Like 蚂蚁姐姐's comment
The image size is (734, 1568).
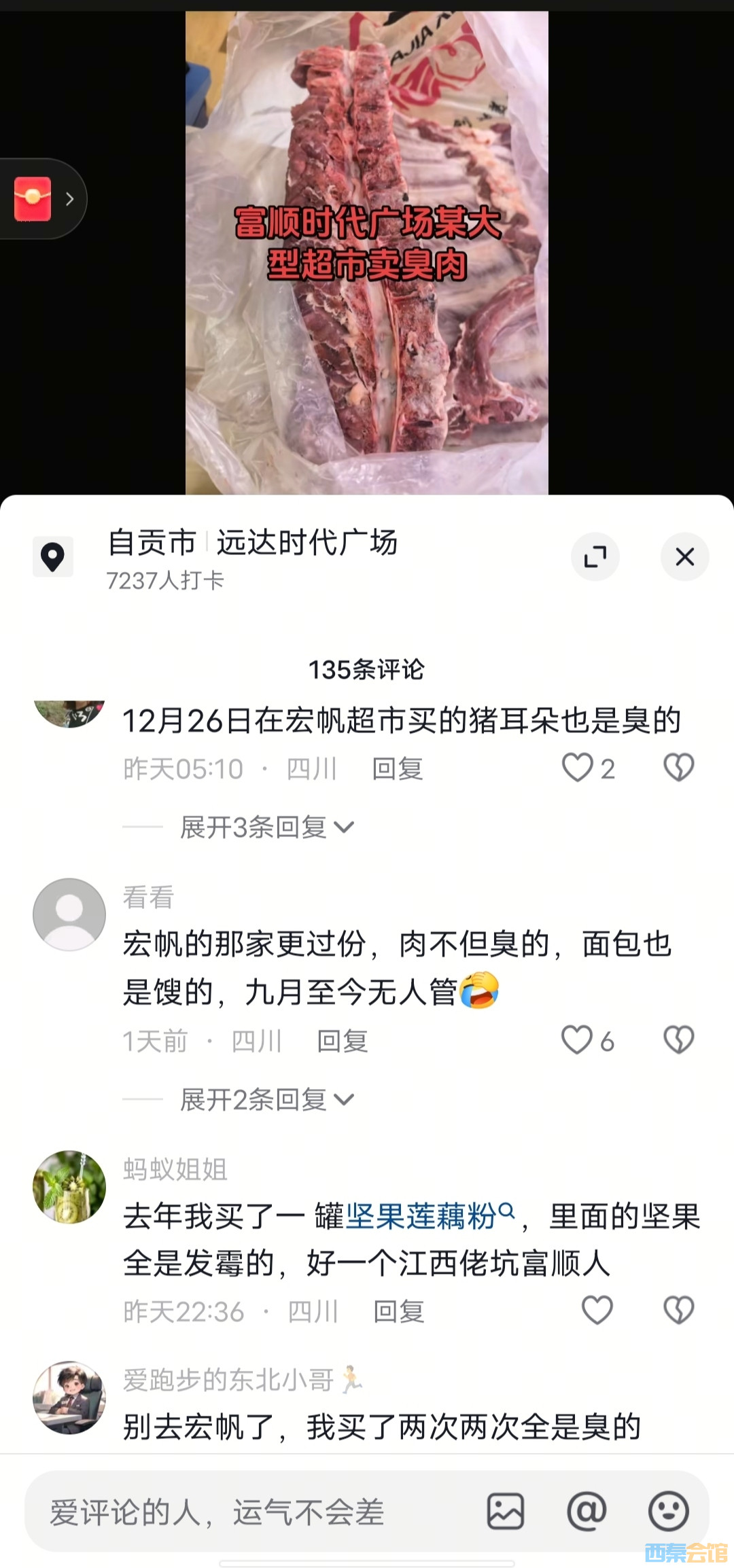(x=597, y=1311)
